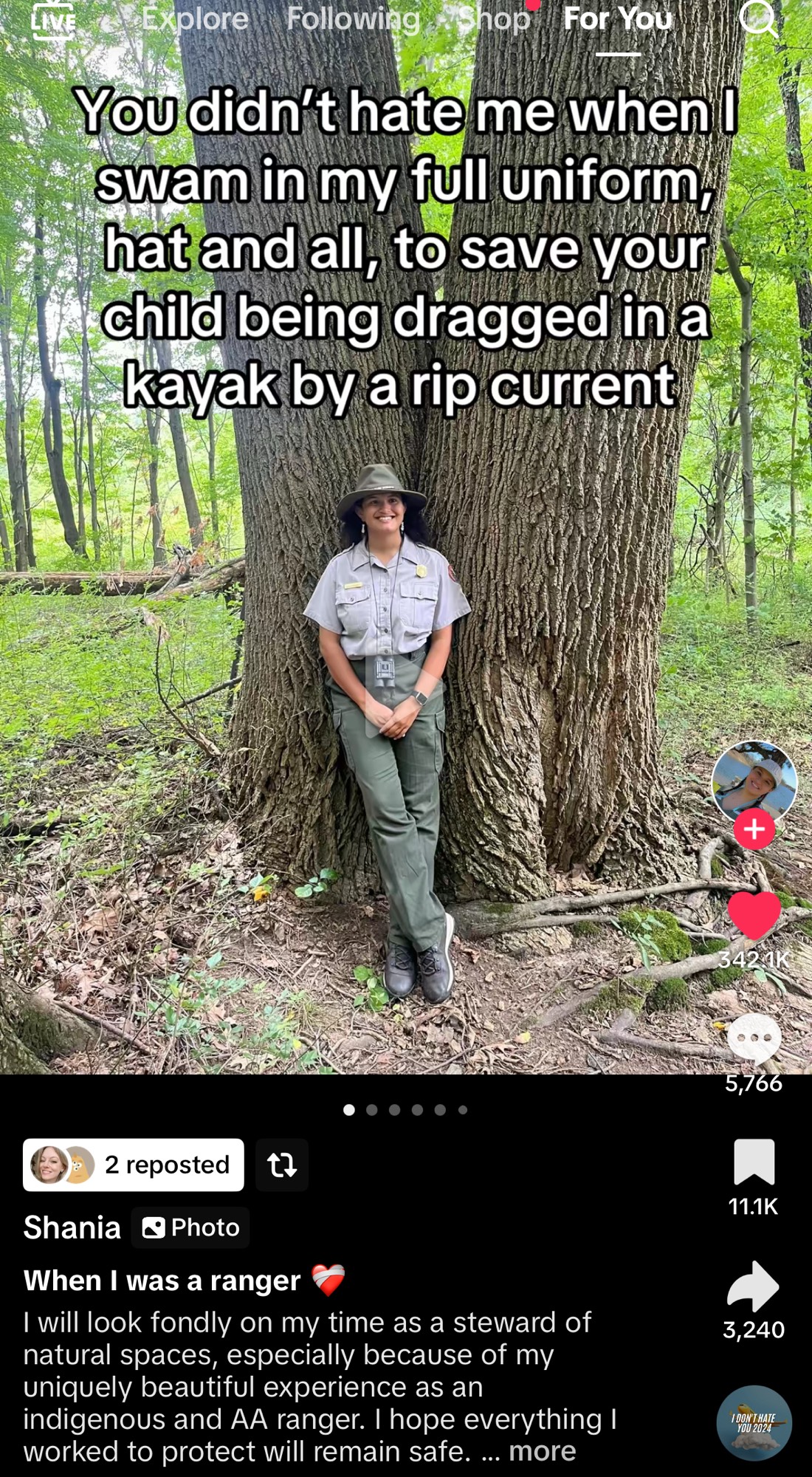Switch to the Explore tab
This screenshot has width=812, height=1477.
195,19
